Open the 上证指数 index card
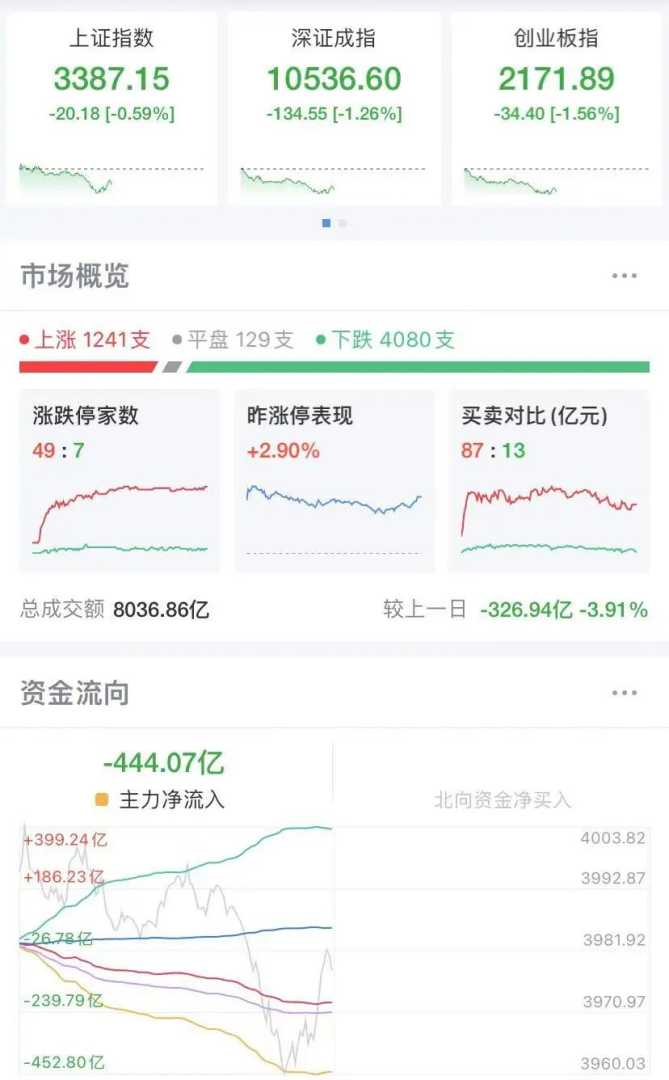This screenshot has width=669, height=1080. click(x=111, y=108)
